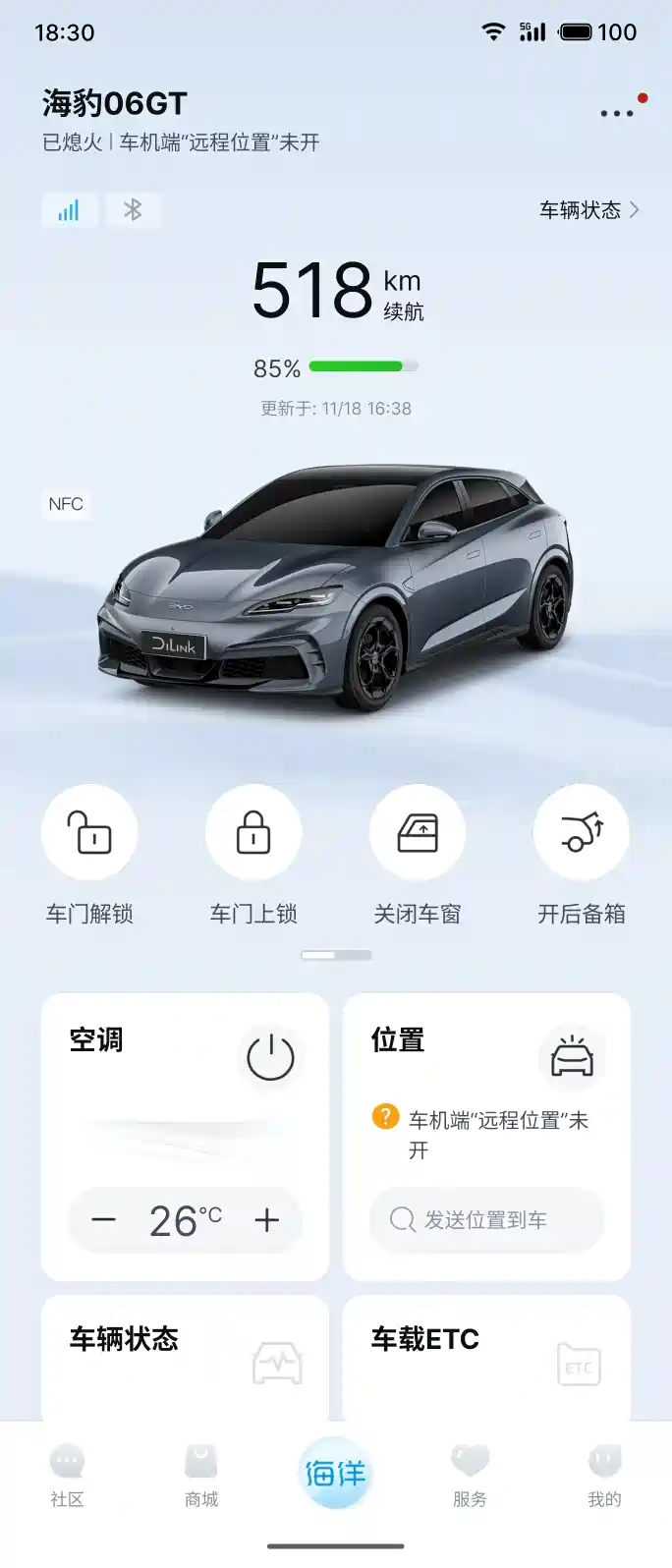This screenshot has width=672, height=1568.
Task: Turn on the 空调 power button
Action: point(270,1058)
